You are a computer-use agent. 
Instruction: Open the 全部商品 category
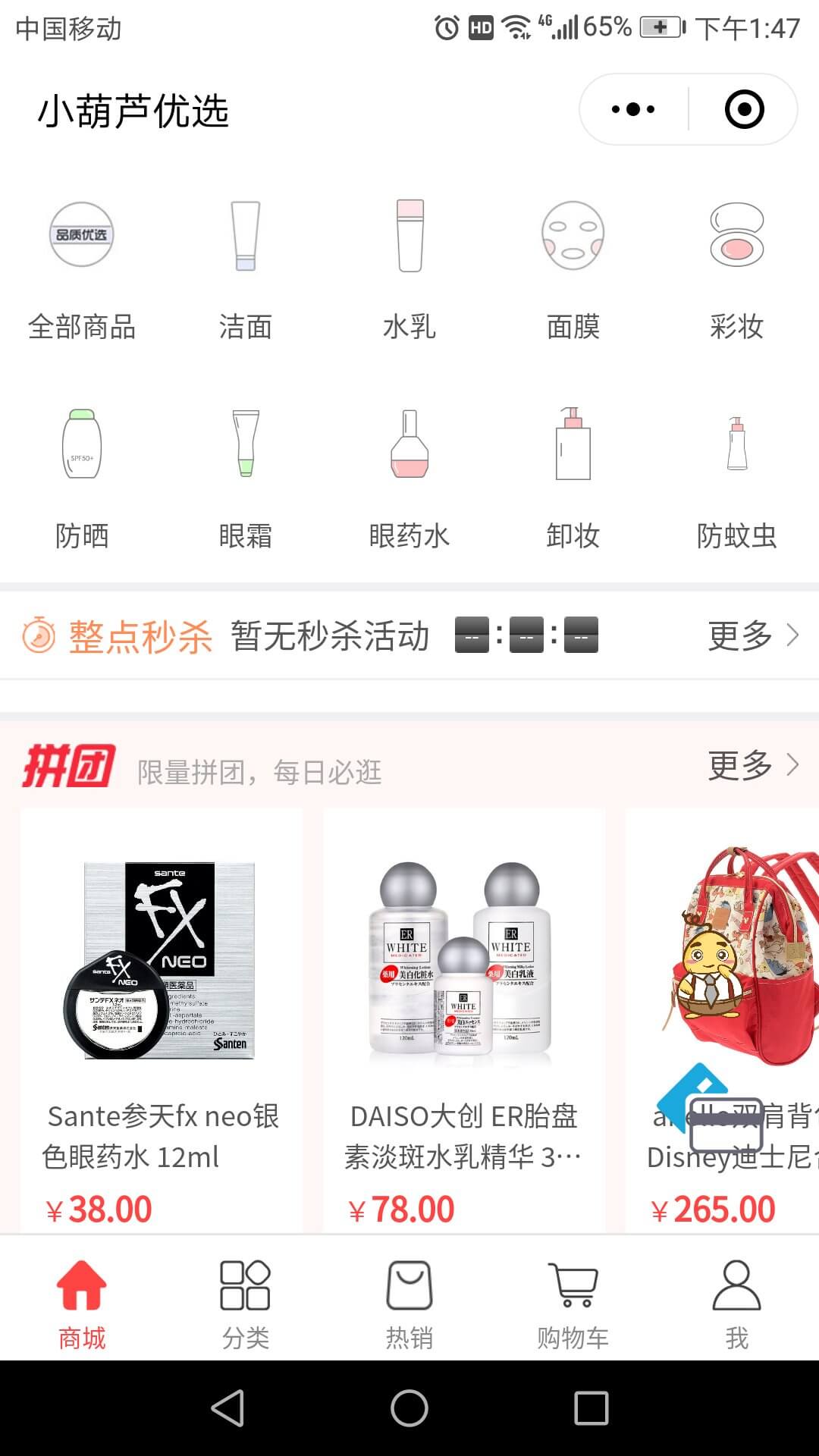click(82, 269)
